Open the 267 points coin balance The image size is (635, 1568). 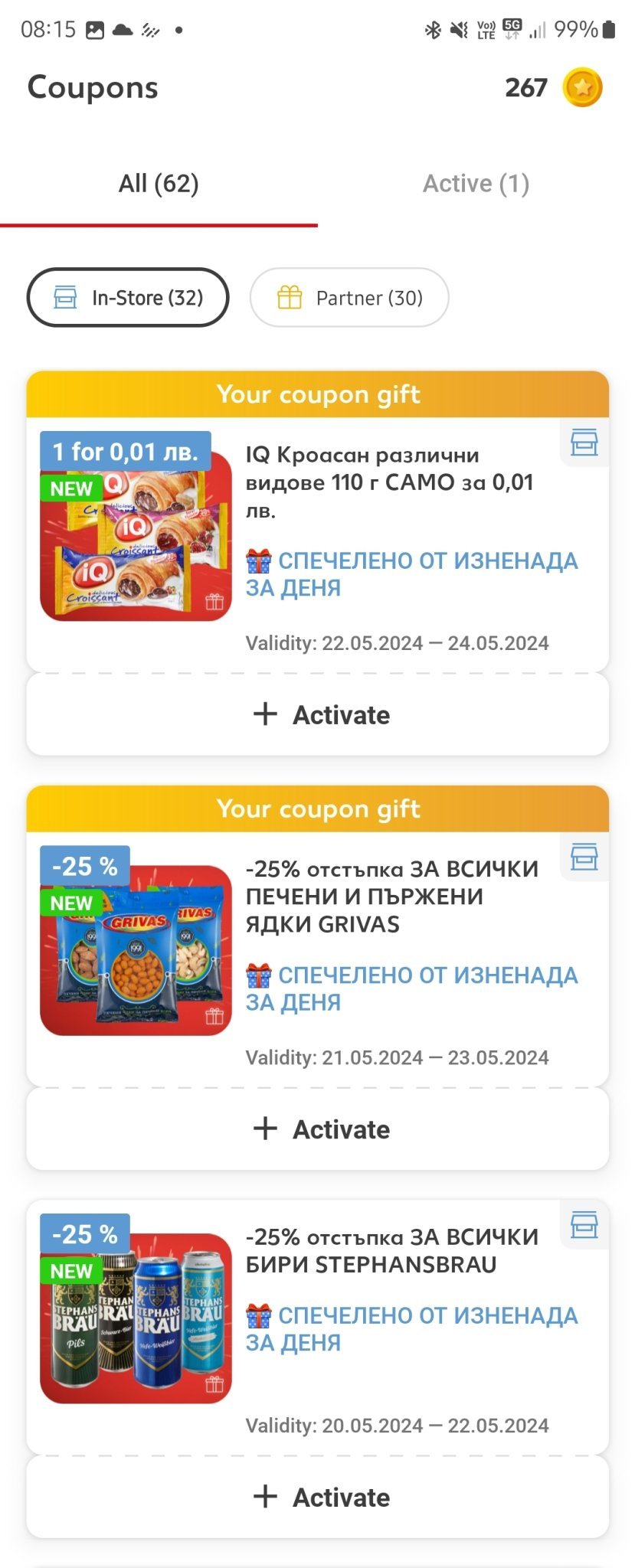pos(553,88)
